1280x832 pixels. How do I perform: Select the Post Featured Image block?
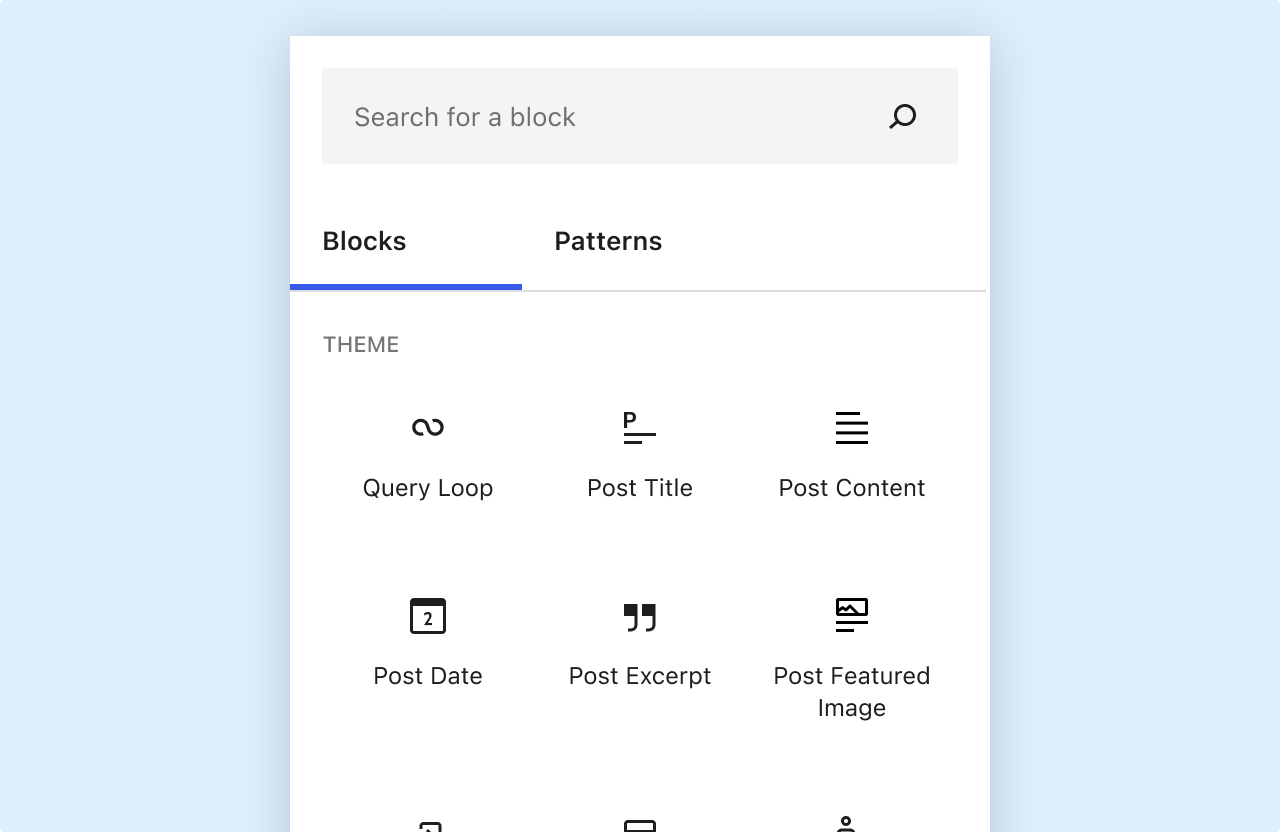click(852, 655)
